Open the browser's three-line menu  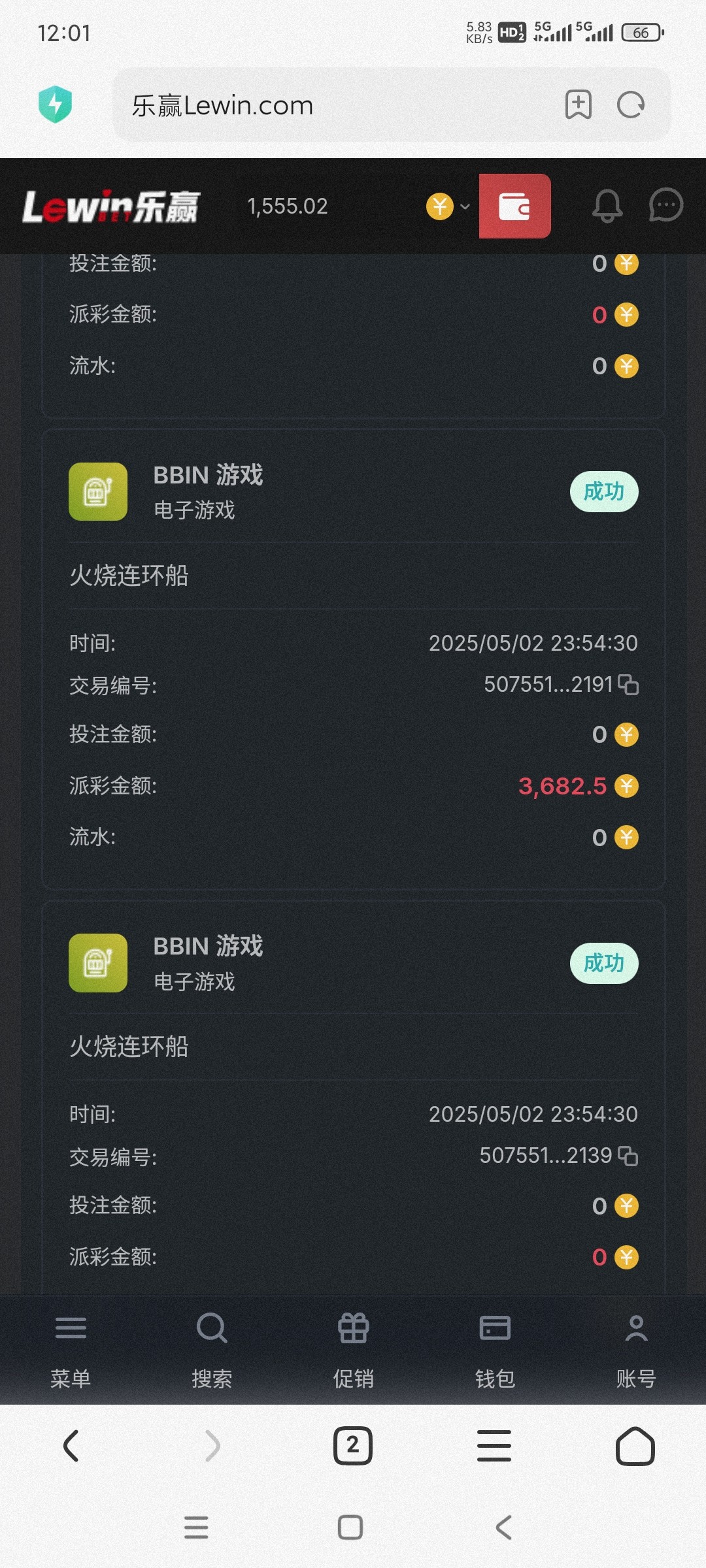(494, 1445)
